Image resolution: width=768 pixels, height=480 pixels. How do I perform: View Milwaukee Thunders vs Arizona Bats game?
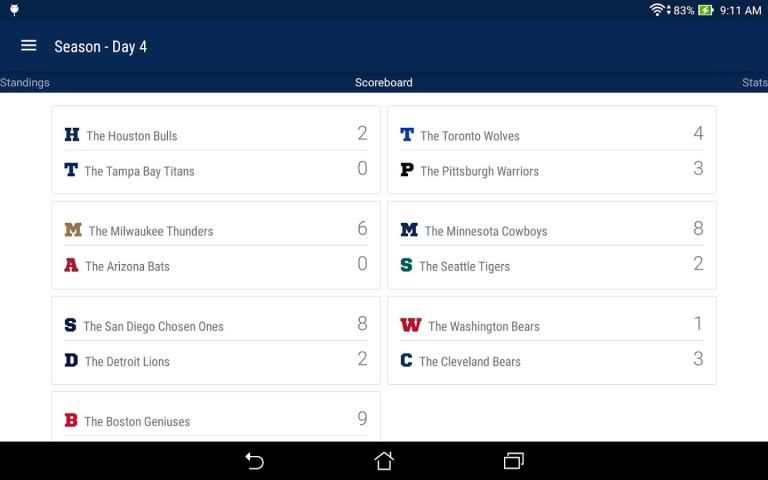click(215, 247)
